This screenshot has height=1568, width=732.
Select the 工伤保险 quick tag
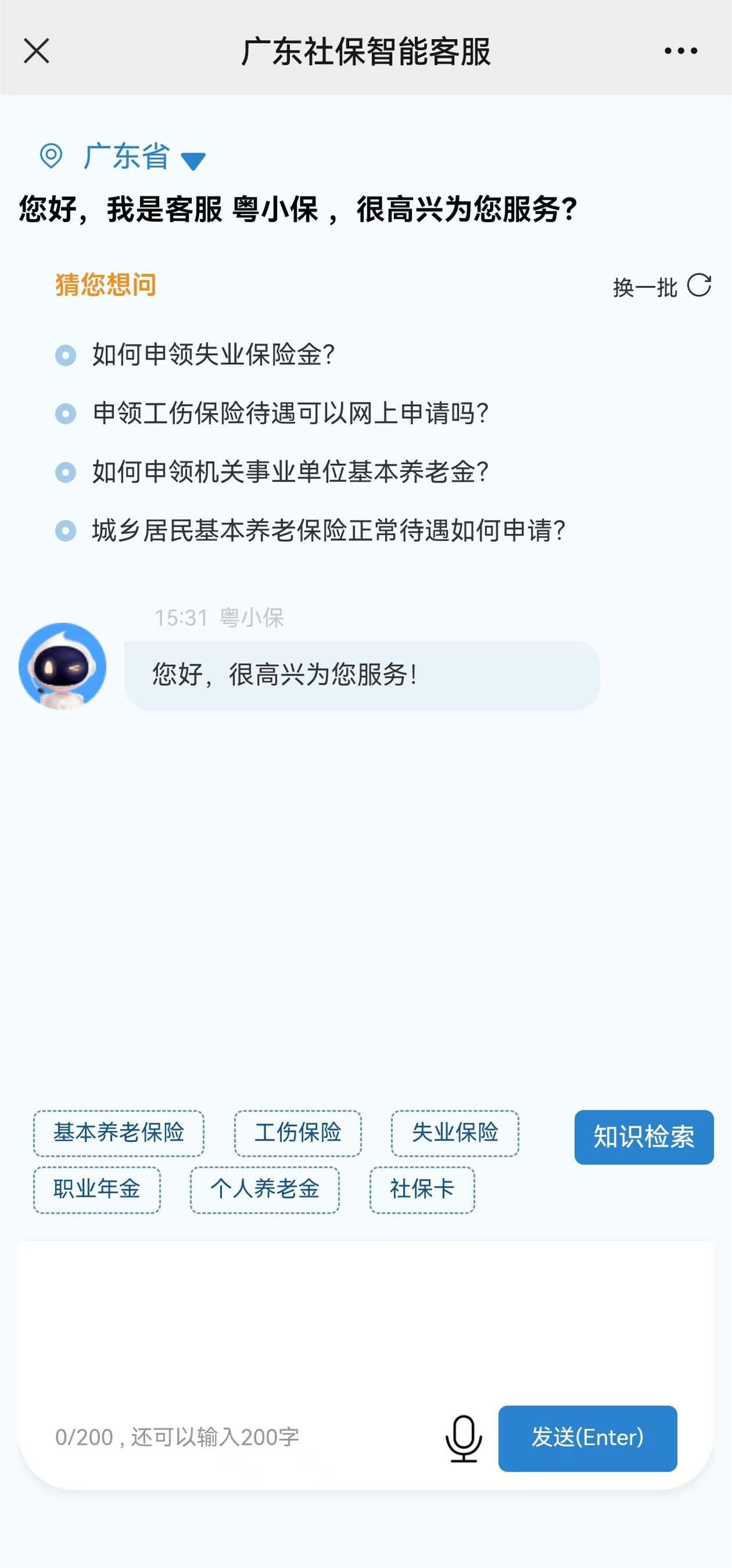click(297, 1134)
